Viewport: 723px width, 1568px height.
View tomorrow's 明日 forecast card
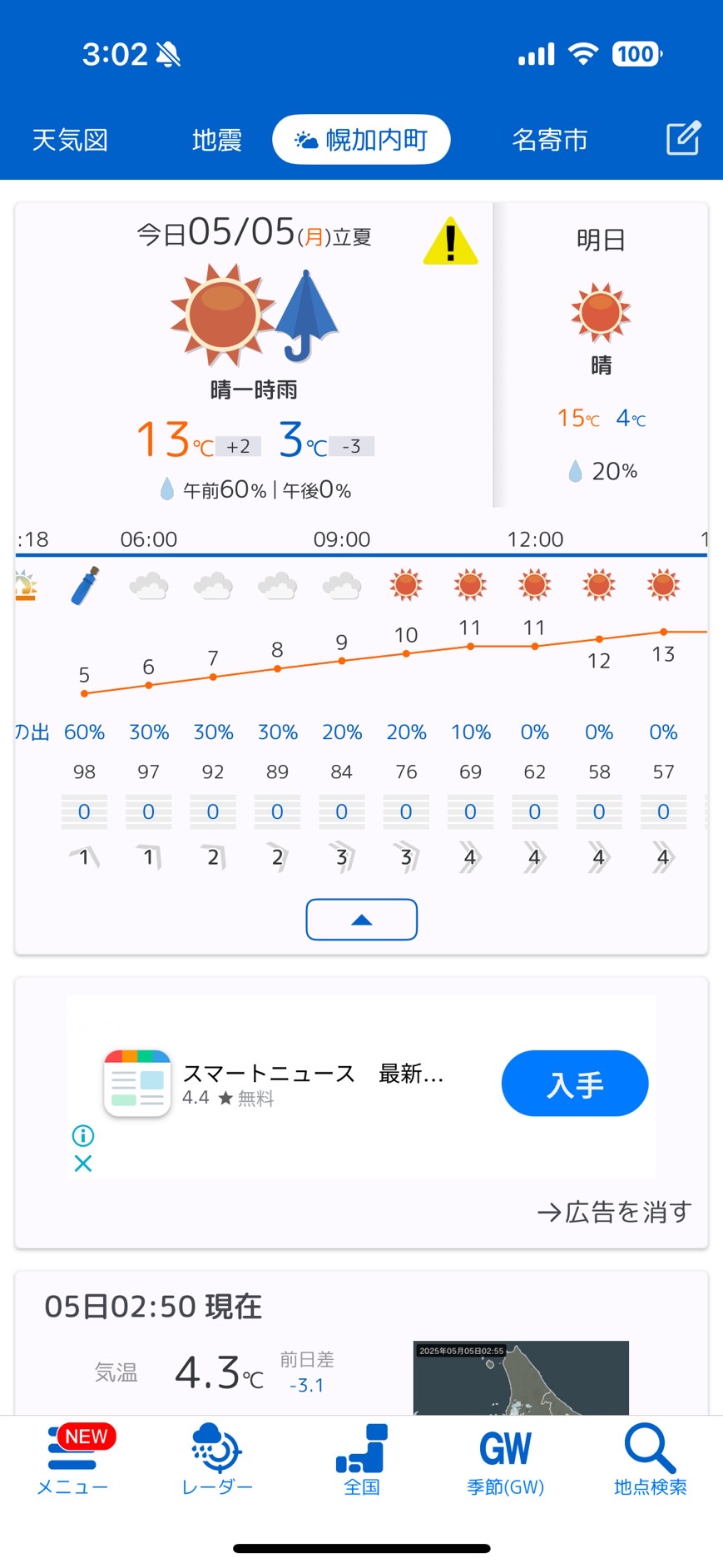601,354
